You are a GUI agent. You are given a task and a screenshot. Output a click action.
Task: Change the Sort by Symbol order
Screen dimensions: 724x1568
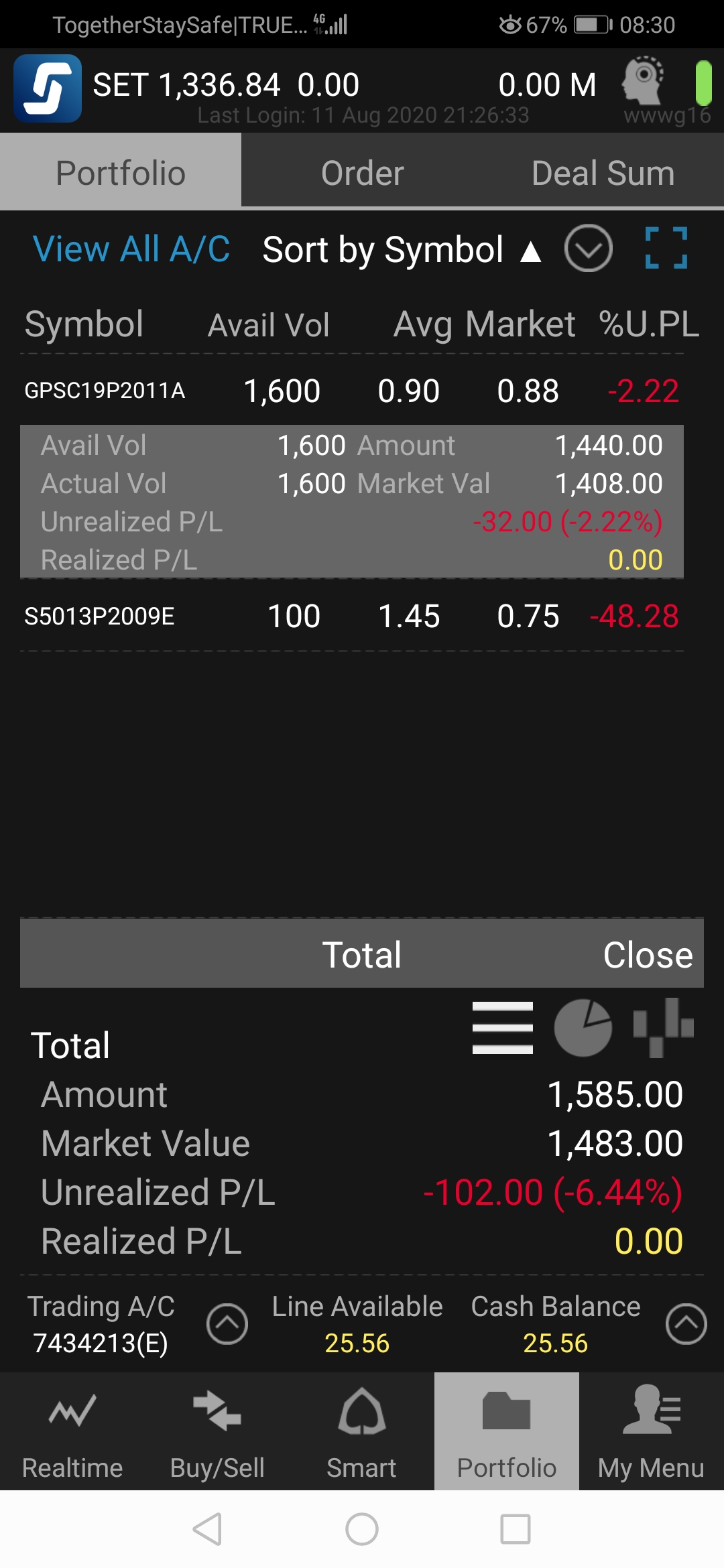401,250
